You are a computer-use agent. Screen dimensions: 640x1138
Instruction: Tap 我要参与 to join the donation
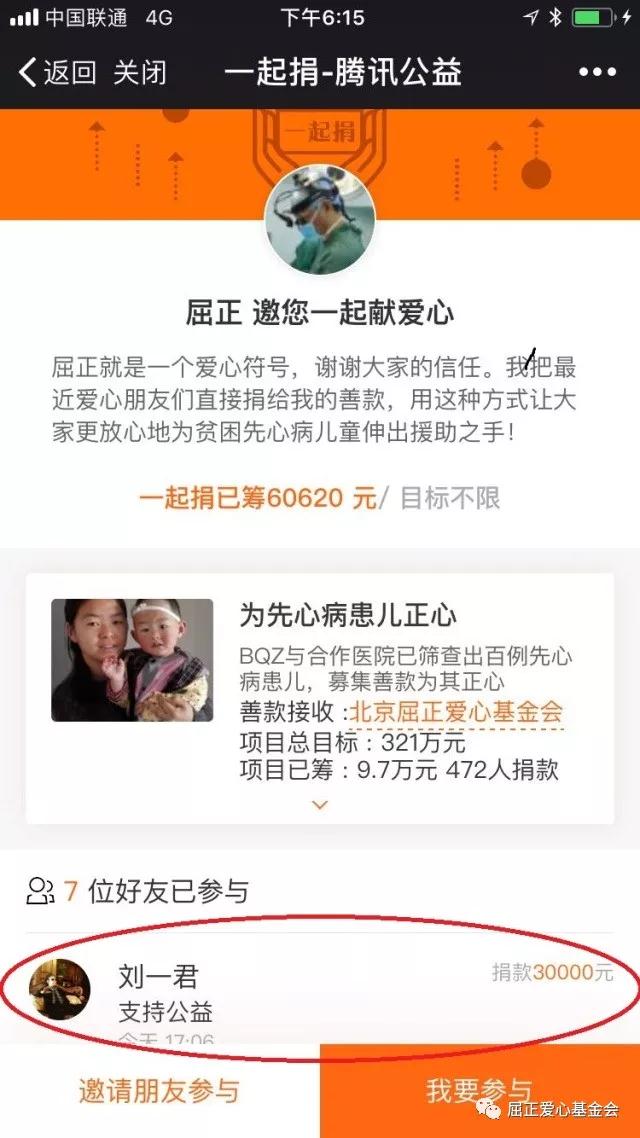(479, 1090)
